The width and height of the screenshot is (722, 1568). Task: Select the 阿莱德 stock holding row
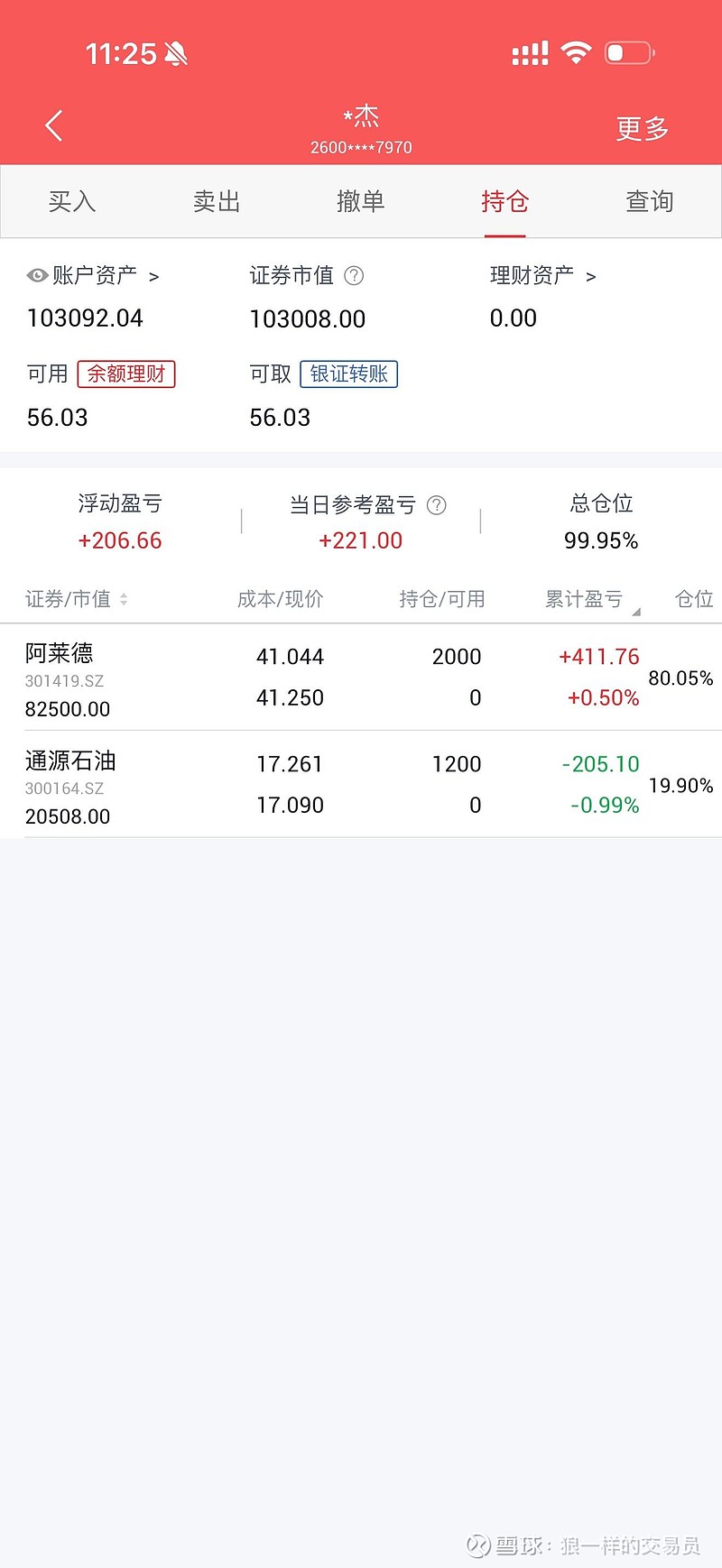pyautogui.click(x=361, y=678)
